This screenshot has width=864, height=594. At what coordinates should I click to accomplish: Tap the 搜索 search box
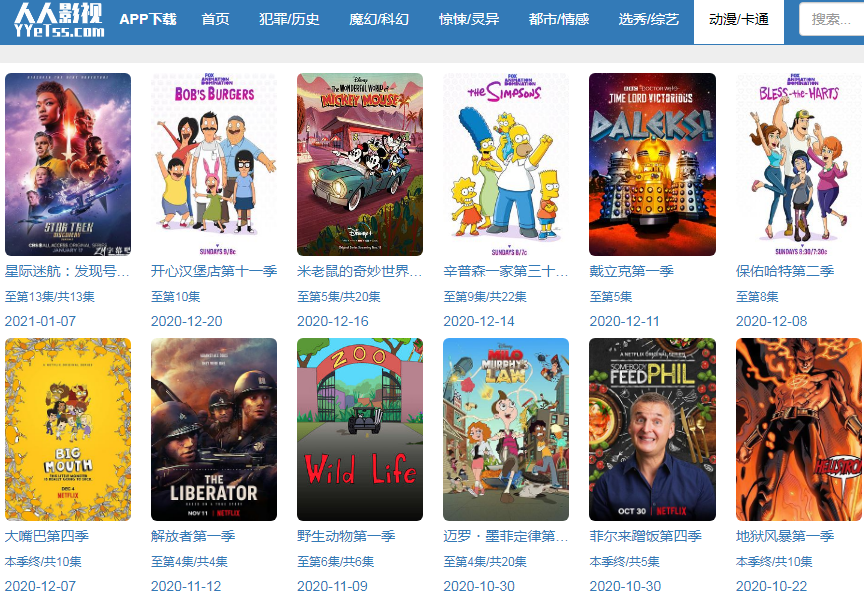[x=833, y=20]
